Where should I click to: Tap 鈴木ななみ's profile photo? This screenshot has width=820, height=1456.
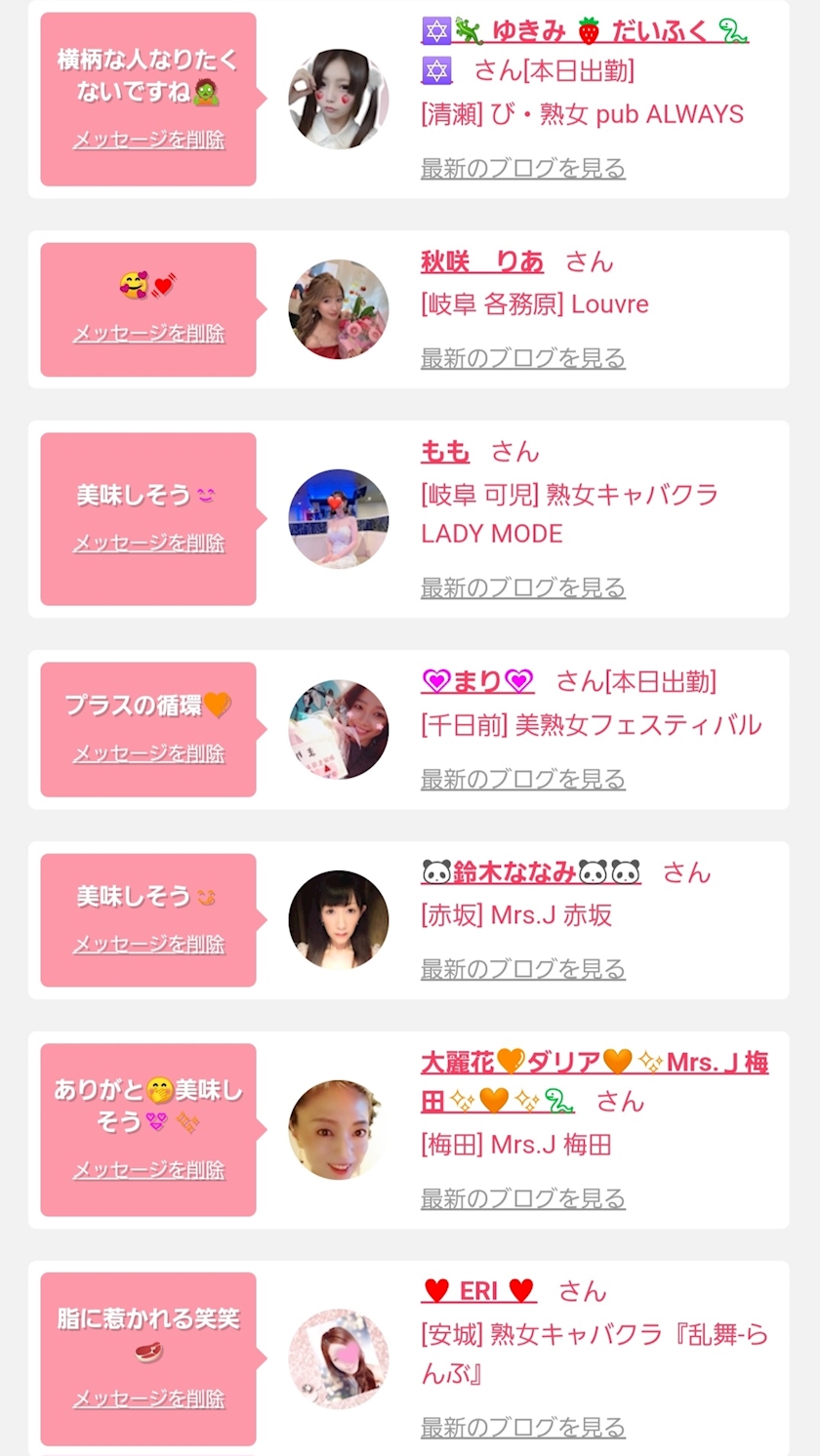tap(339, 920)
